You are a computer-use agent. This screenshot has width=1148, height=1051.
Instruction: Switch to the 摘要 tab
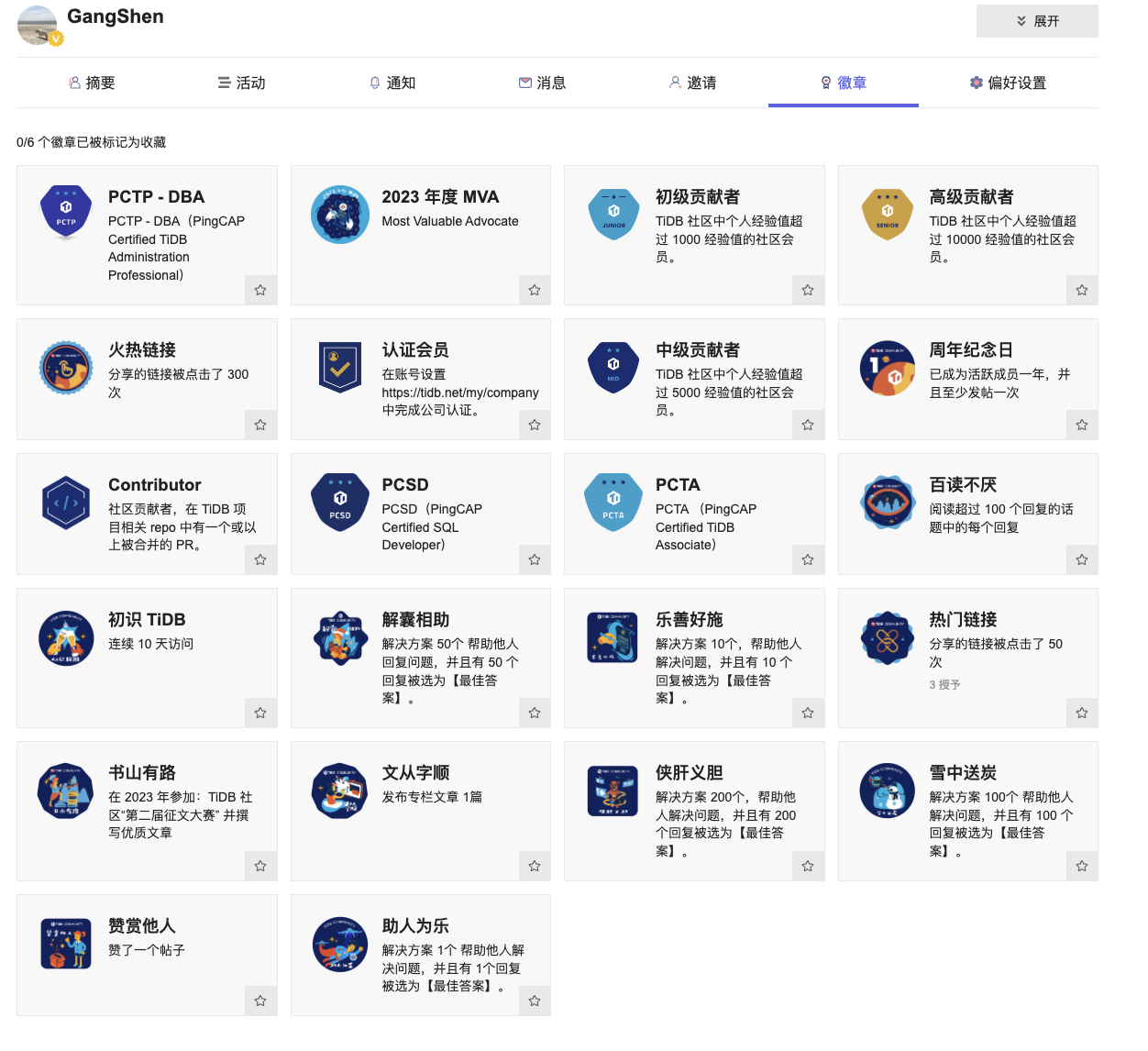point(92,83)
